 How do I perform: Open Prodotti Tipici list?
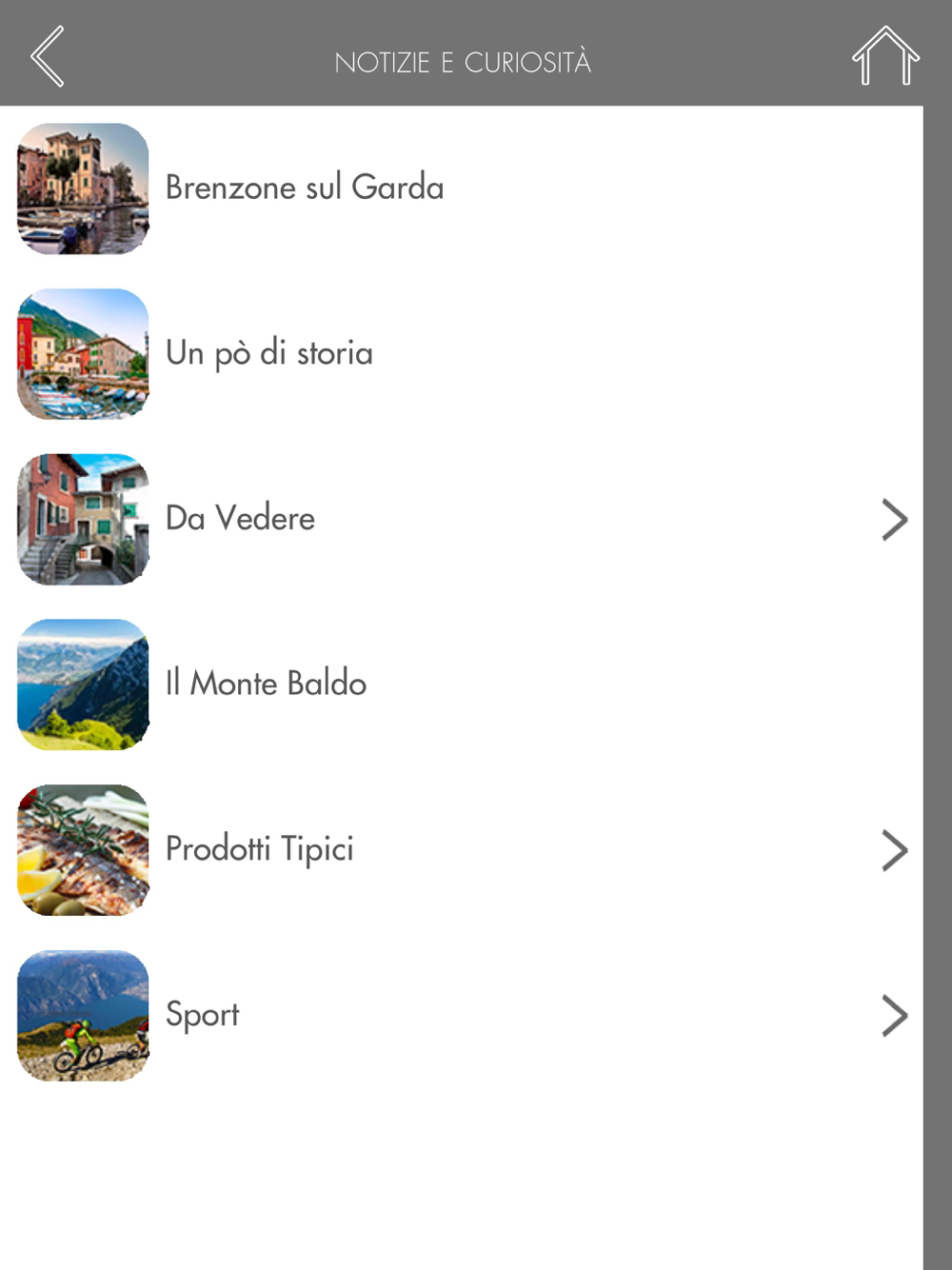pos(260,849)
